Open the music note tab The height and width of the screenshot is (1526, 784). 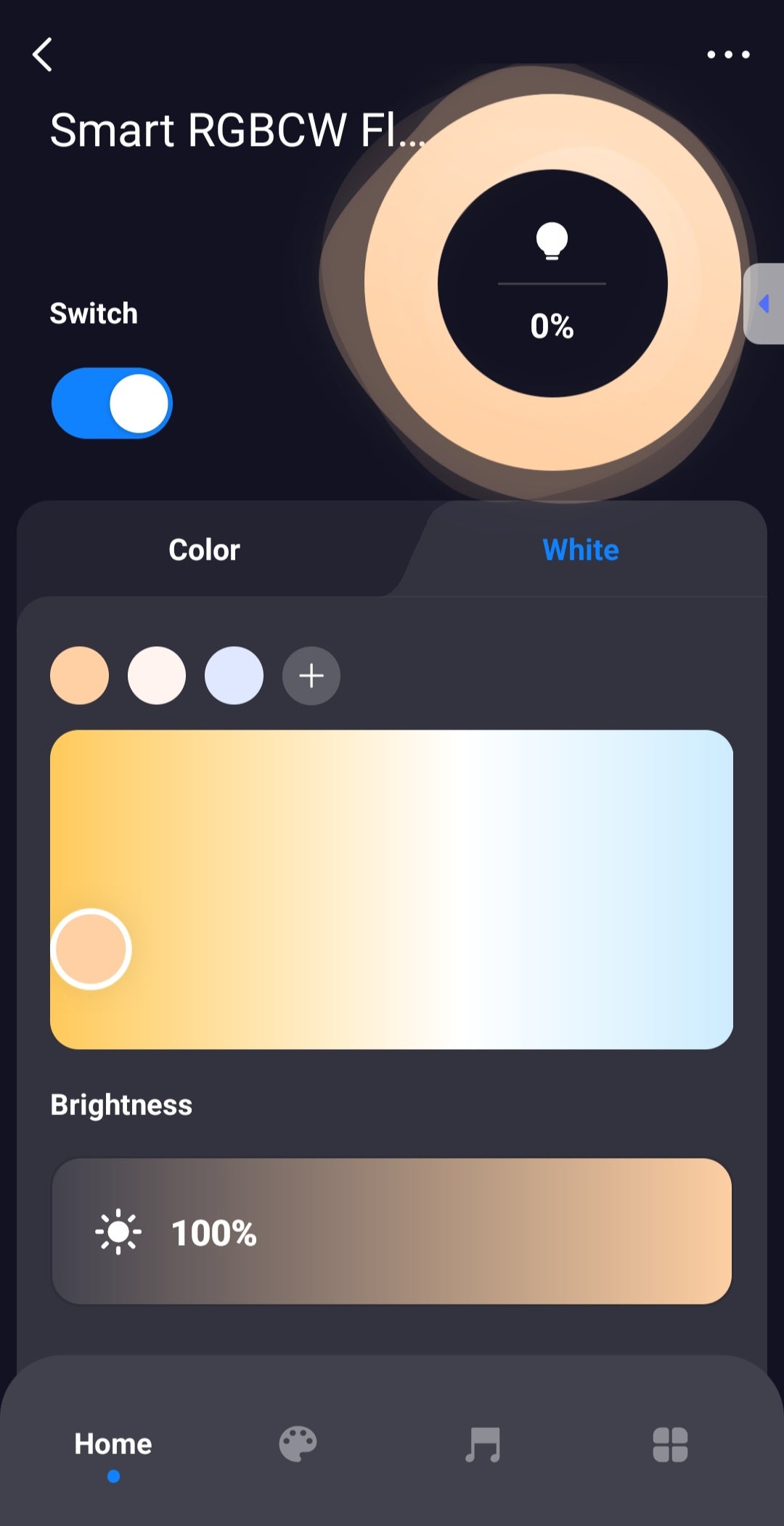(483, 1445)
